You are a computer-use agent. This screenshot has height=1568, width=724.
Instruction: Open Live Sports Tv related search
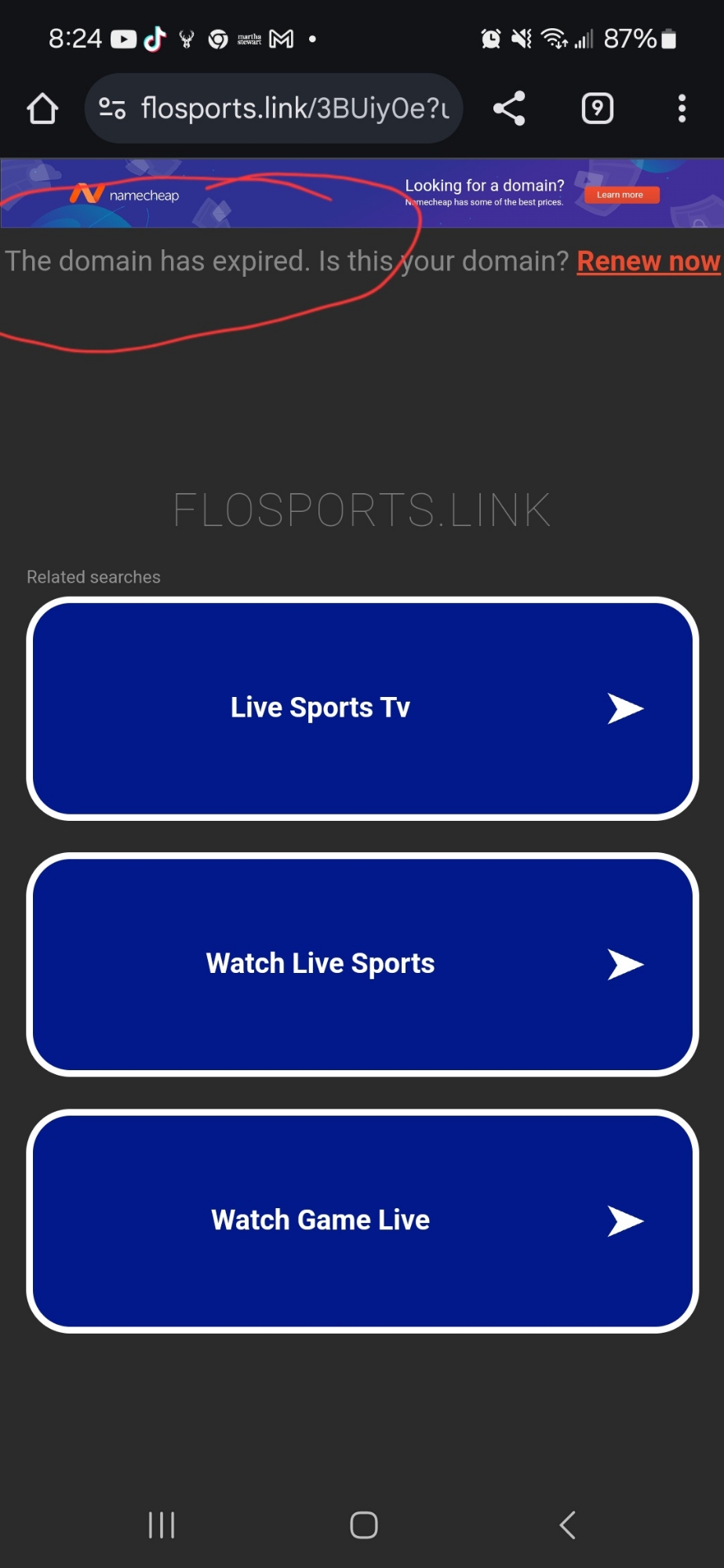click(x=362, y=709)
